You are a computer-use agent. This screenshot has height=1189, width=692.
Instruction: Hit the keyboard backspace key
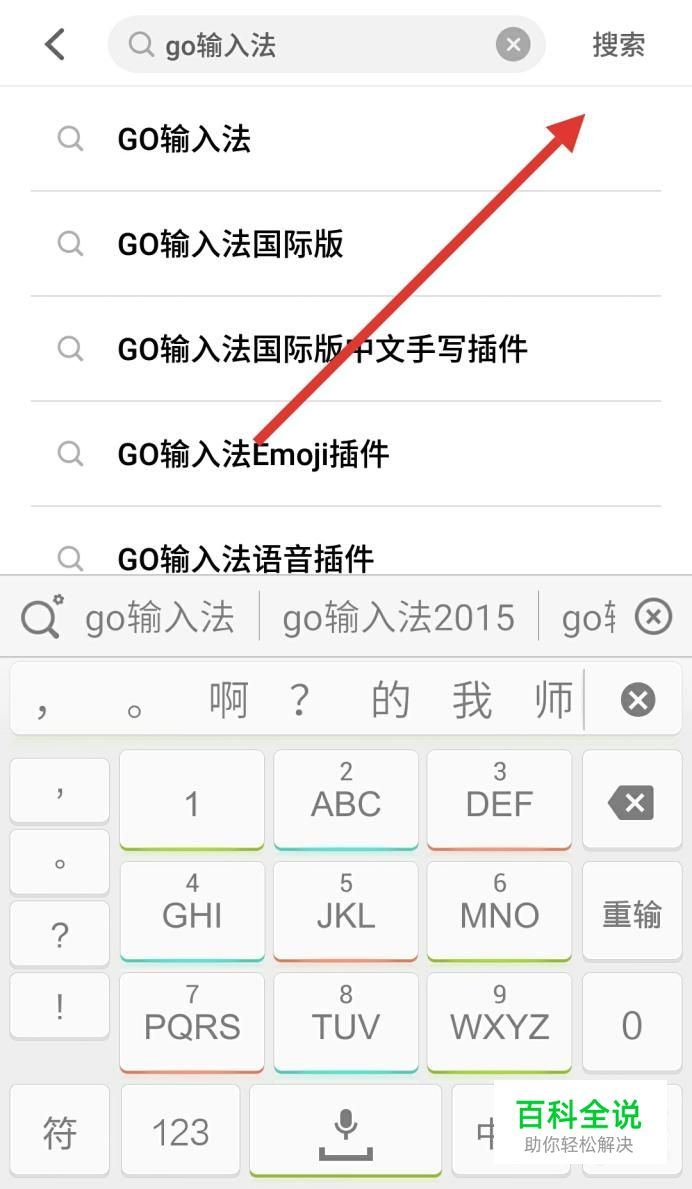(x=631, y=802)
